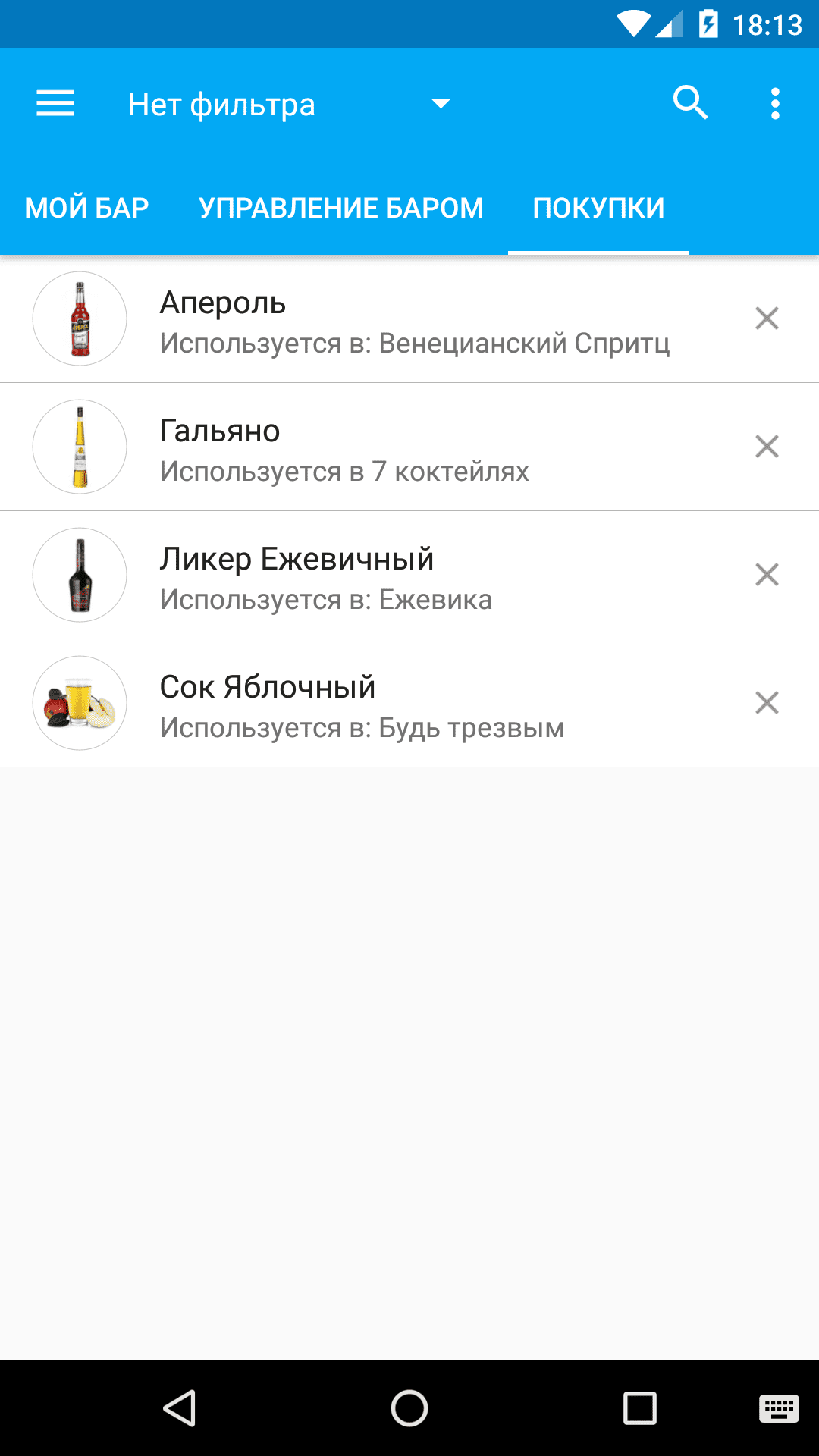Screen dimensions: 819x1456
Task: Open the navigation drawer menu
Action: [x=55, y=103]
